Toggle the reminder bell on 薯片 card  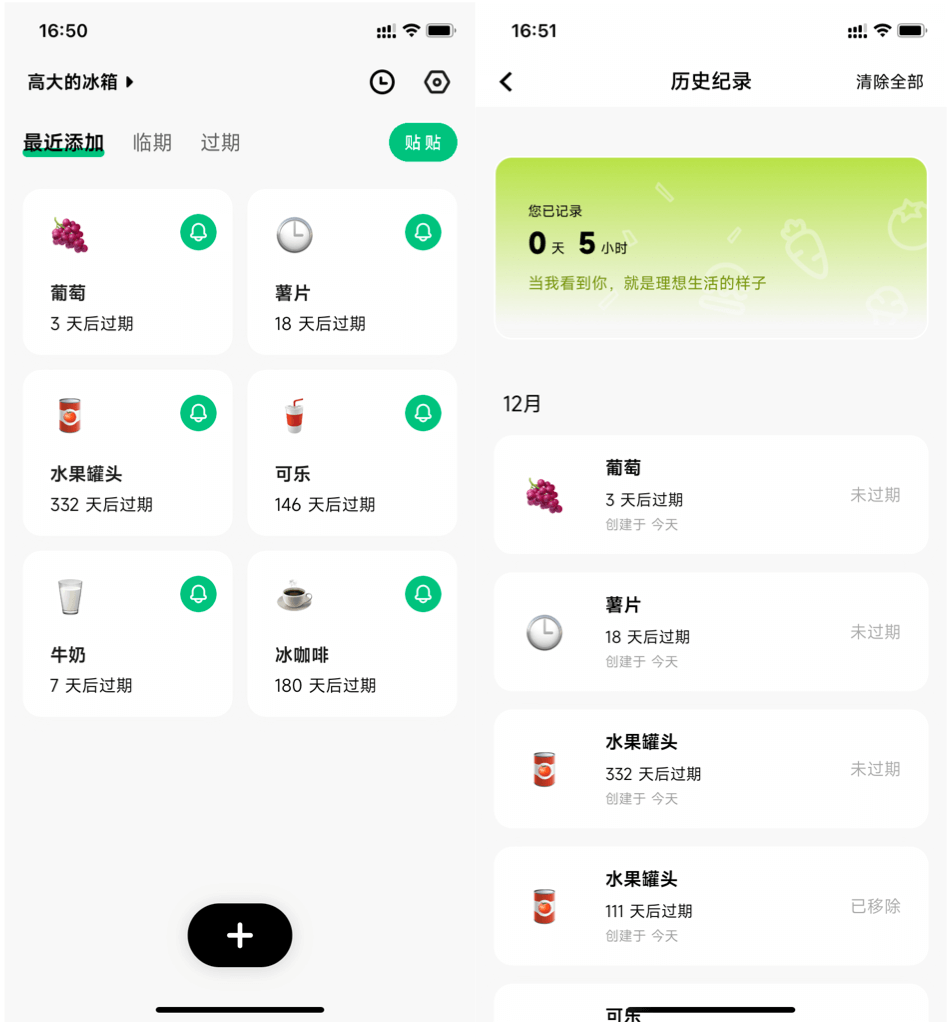[423, 232]
